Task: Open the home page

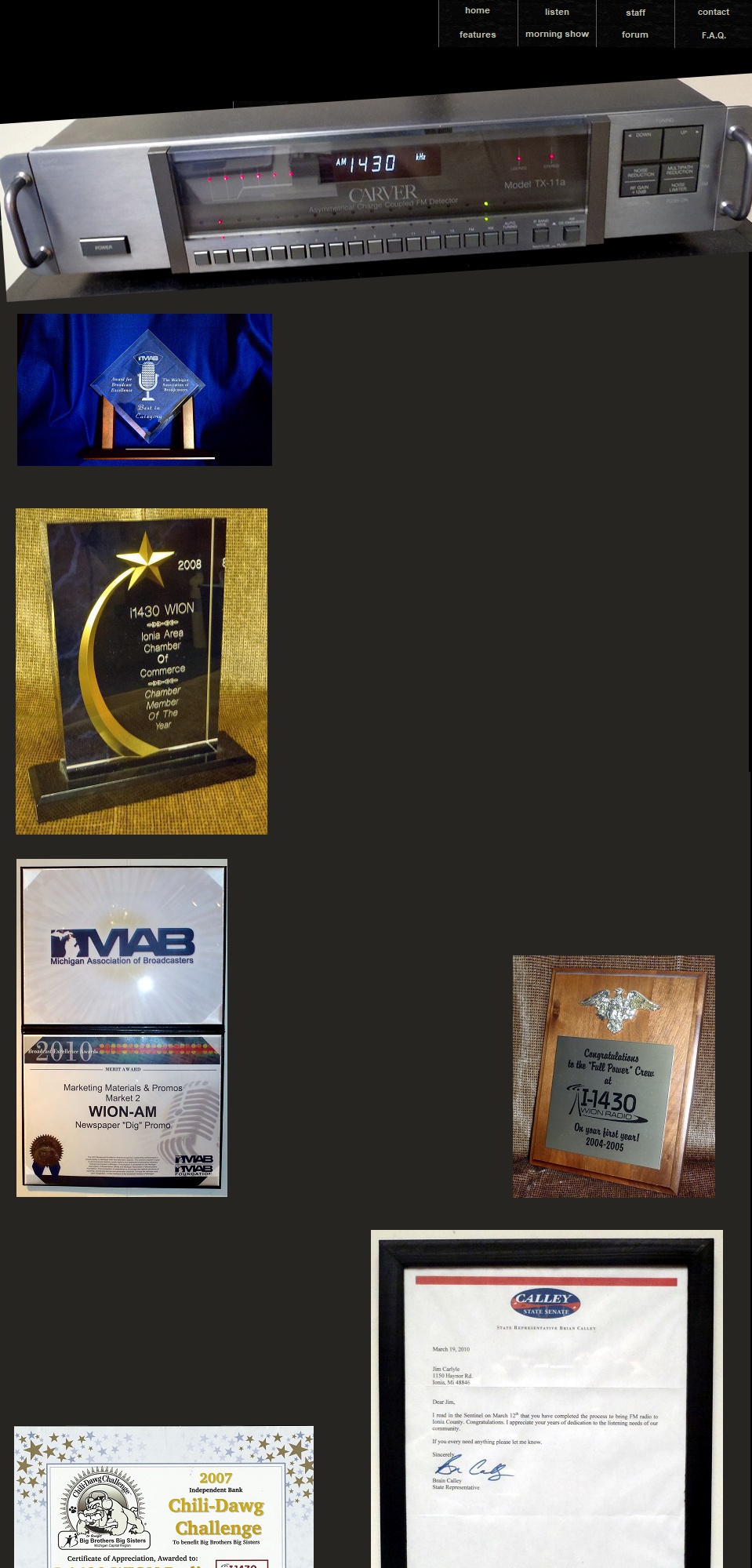Action: 477,11
